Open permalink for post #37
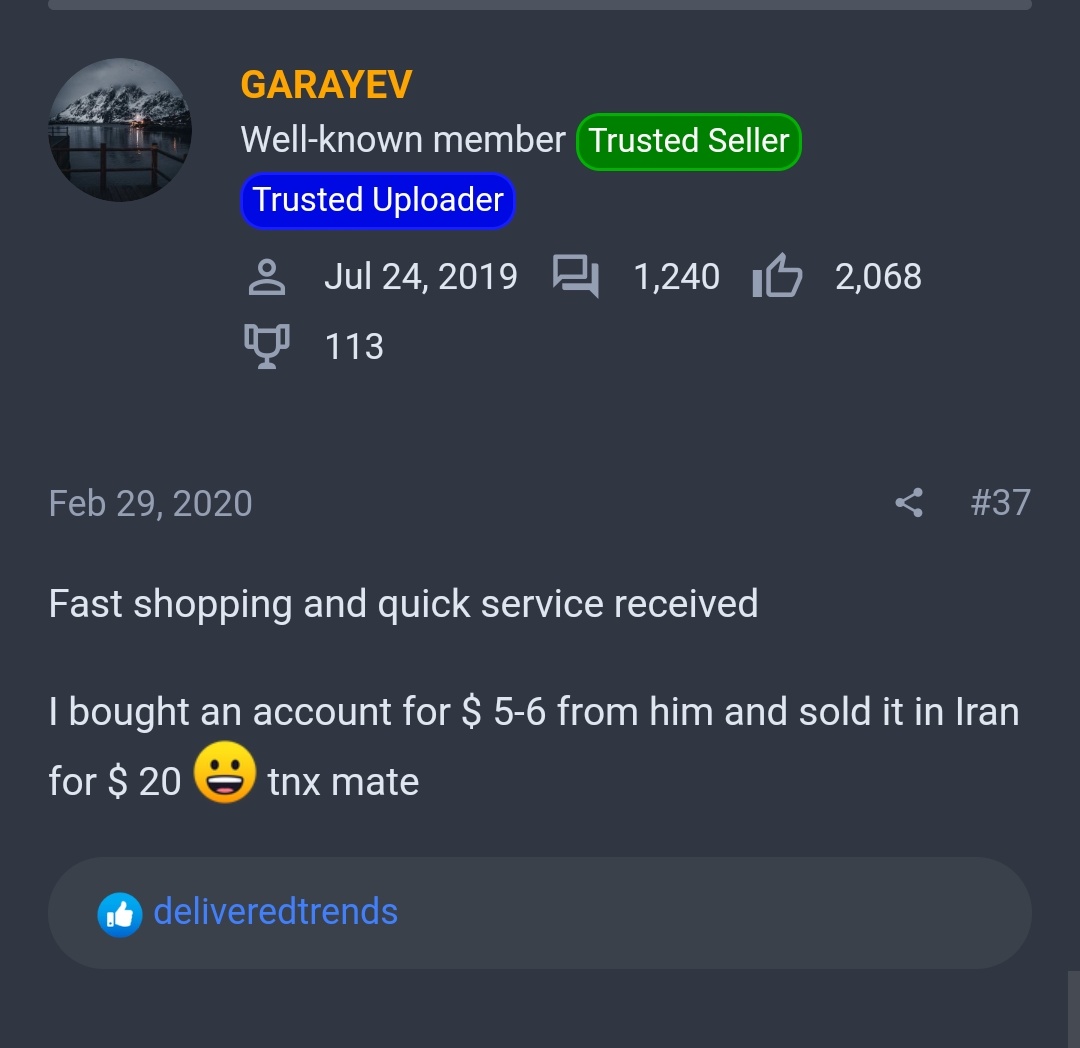This screenshot has width=1080, height=1048. point(999,502)
